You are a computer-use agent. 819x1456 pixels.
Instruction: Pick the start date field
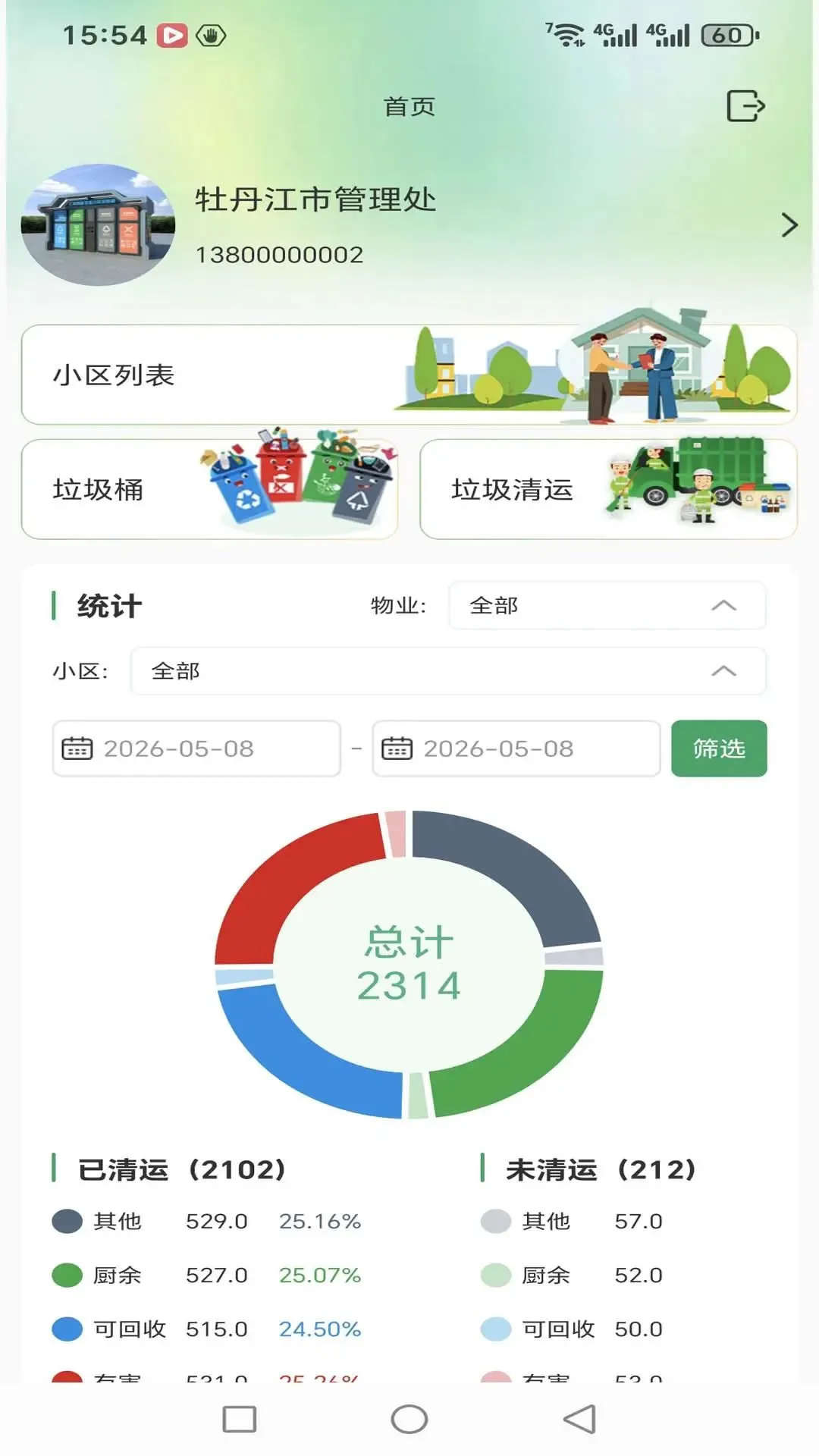(x=196, y=748)
